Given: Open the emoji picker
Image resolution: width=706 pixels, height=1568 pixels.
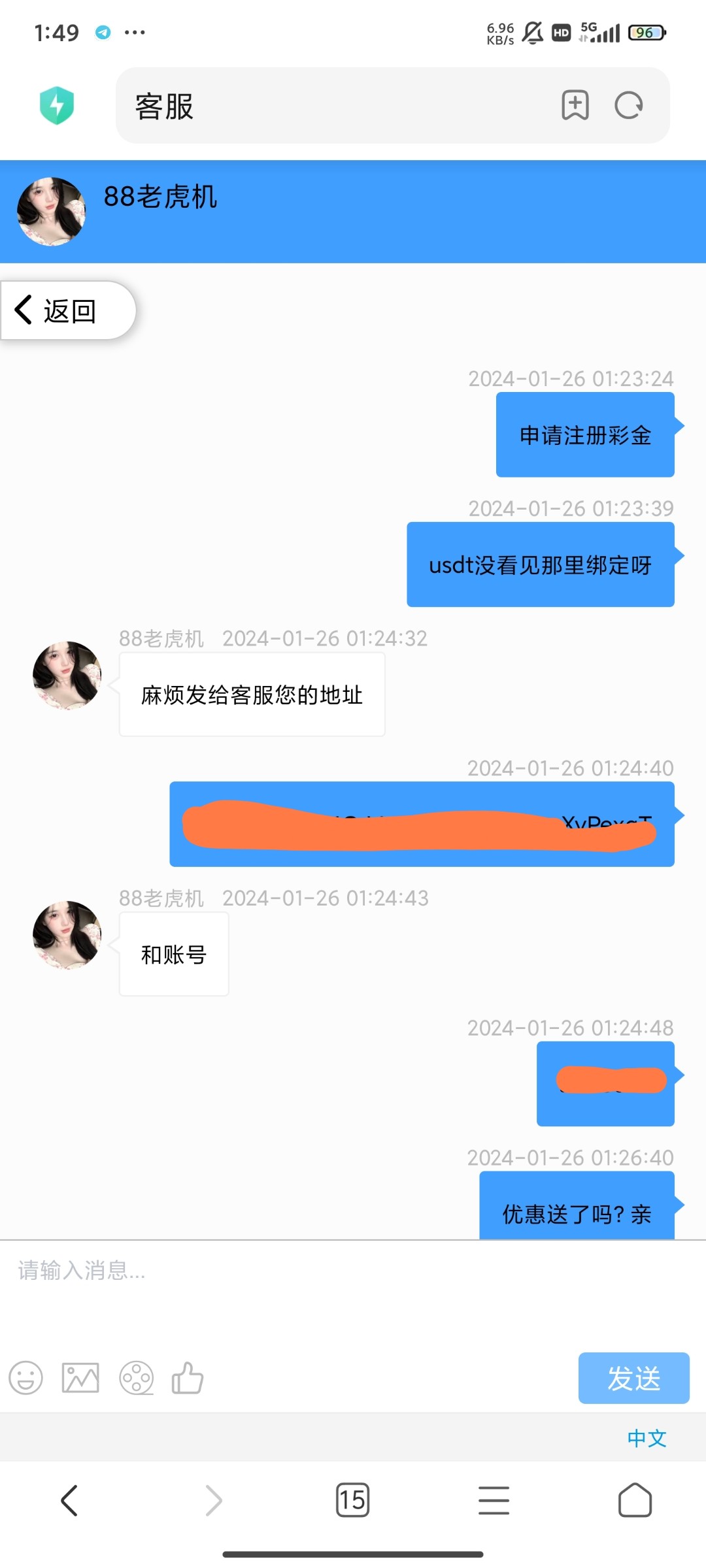Looking at the screenshot, I should [25, 1378].
